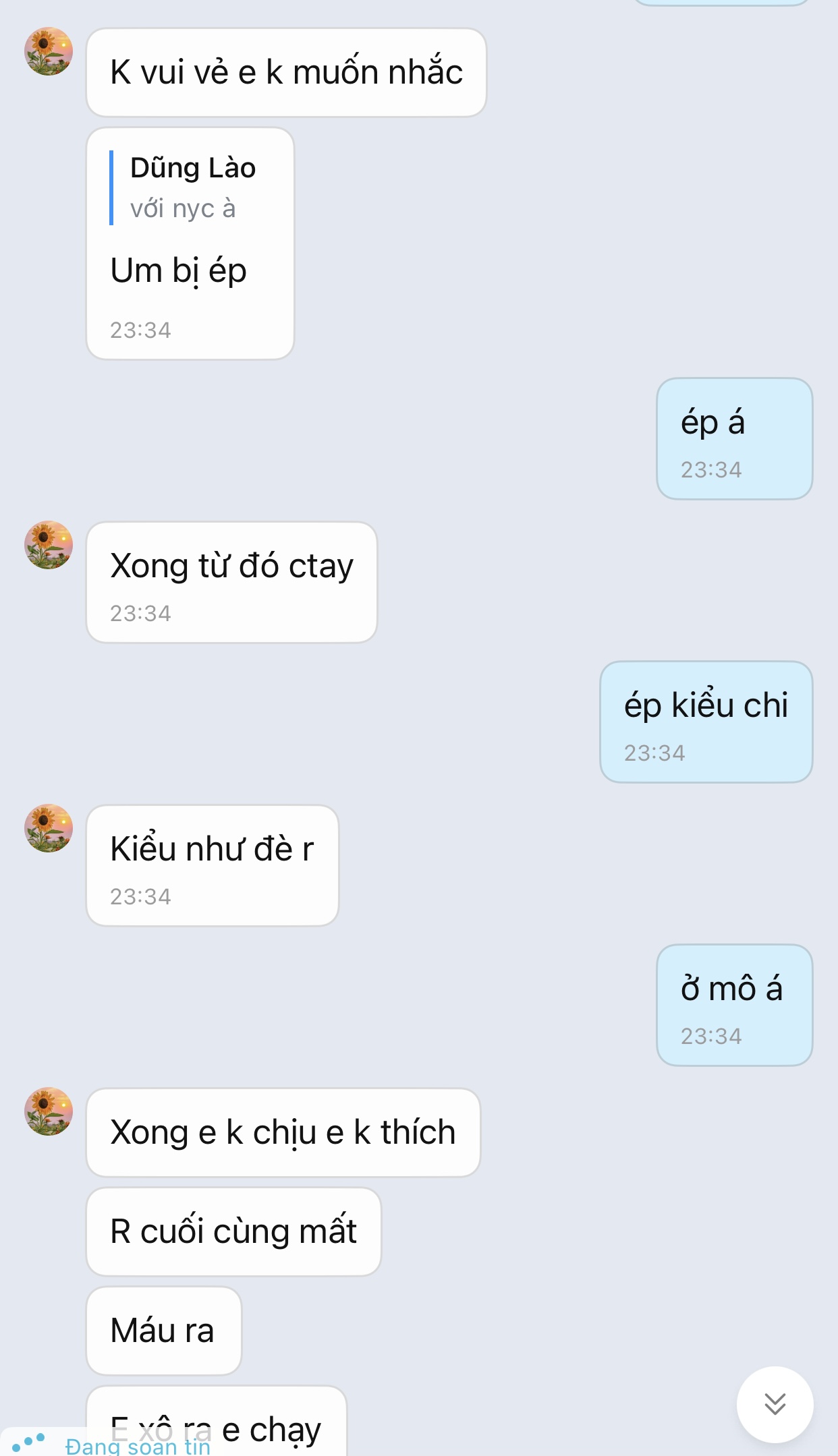Open sender's avatar beside 'Xong từ đó ctay'
Screen dimensions: 838x1456
tap(49, 545)
